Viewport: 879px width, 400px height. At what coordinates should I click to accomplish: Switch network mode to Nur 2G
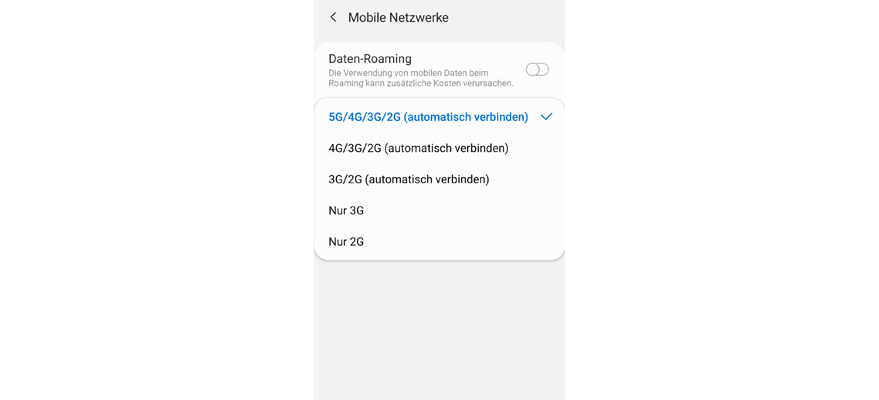pos(346,241)
